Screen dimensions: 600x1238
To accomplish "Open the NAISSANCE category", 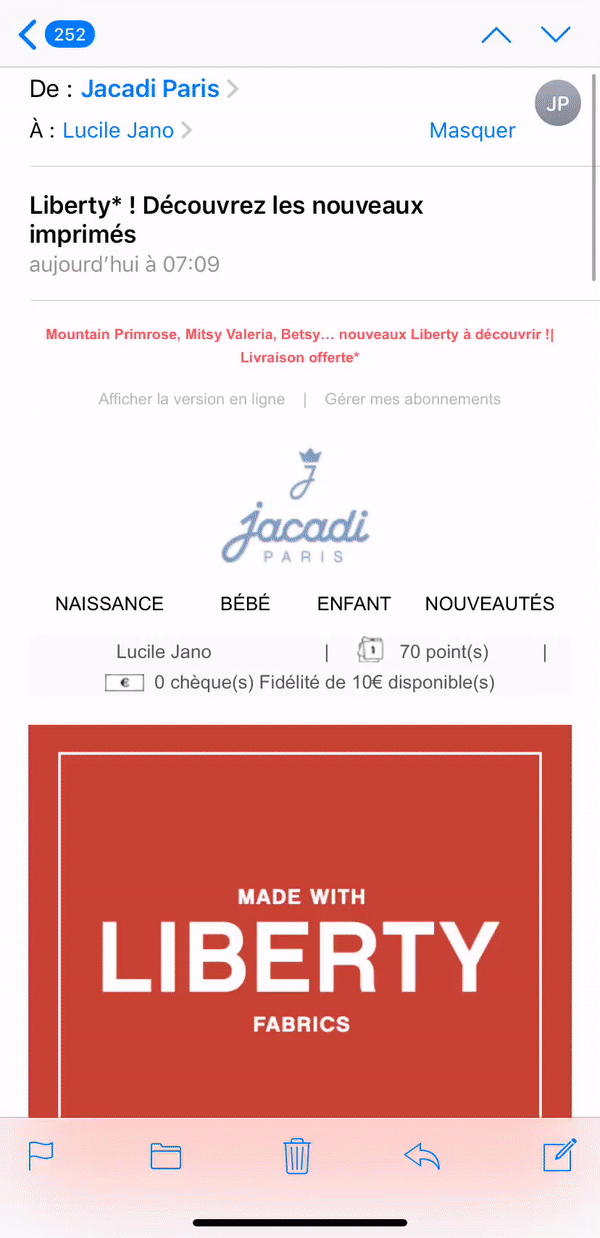I will coord(109,603).
